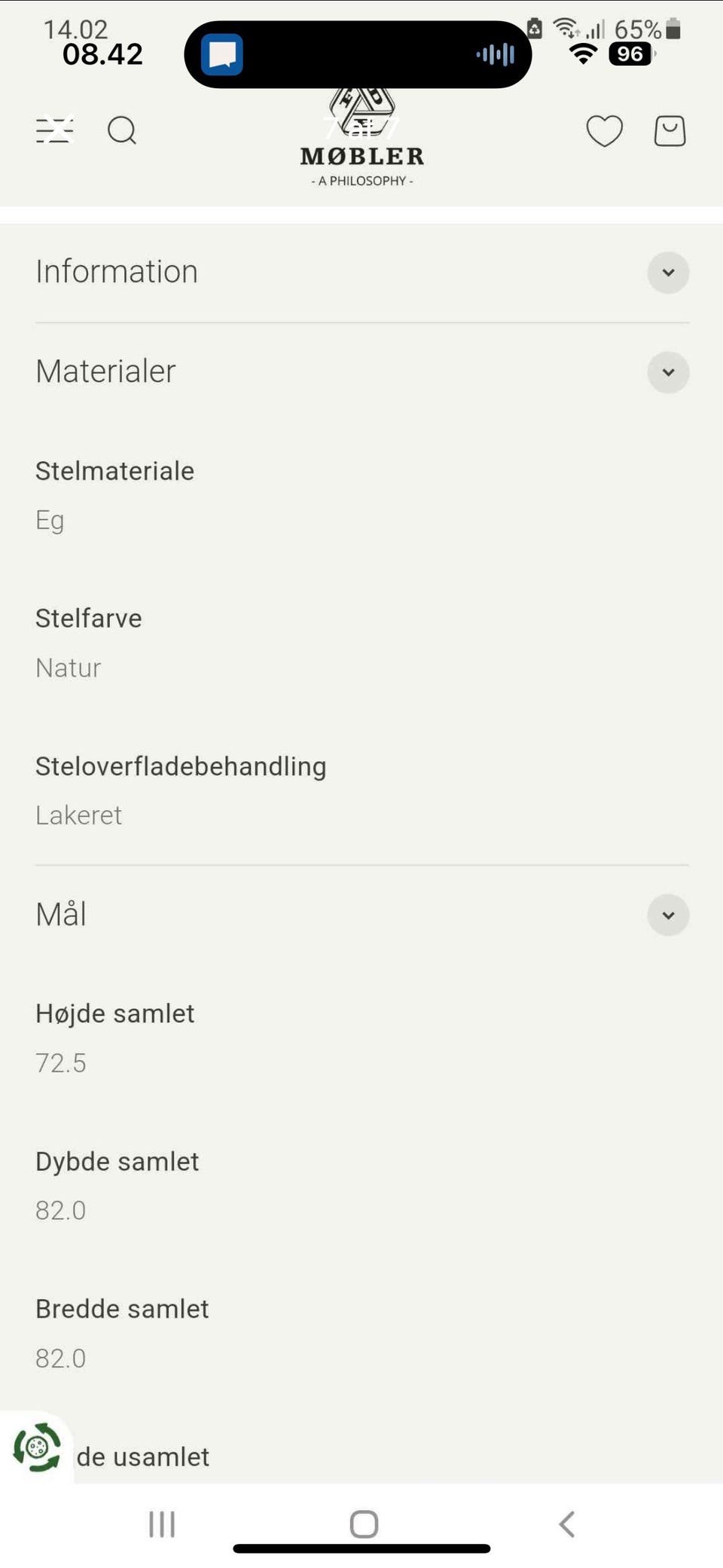The image size is (723, 1568).
Task: Select the Materialer heading
Action: tap(105, 371)
